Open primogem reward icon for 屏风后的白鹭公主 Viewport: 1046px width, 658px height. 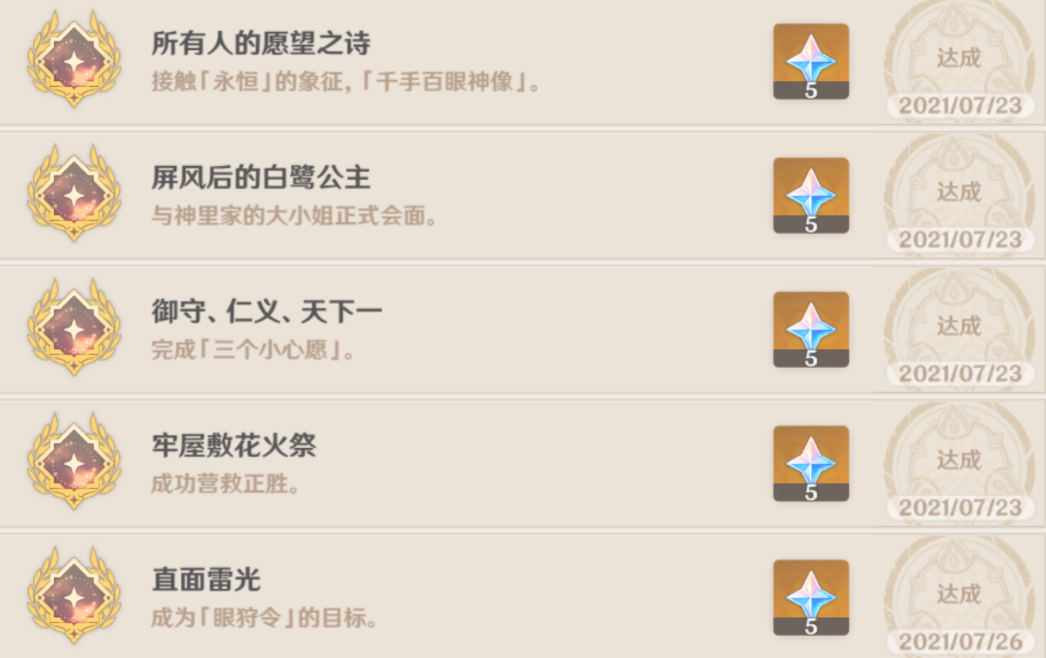click(810, 195)
